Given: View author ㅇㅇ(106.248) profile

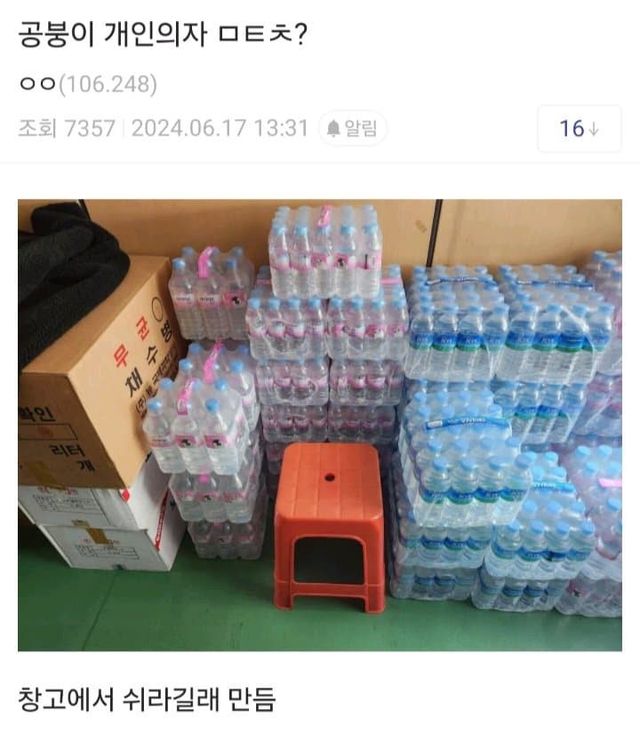Looking at the screenshot, I should pyautogui.click(x=87, y=85).
